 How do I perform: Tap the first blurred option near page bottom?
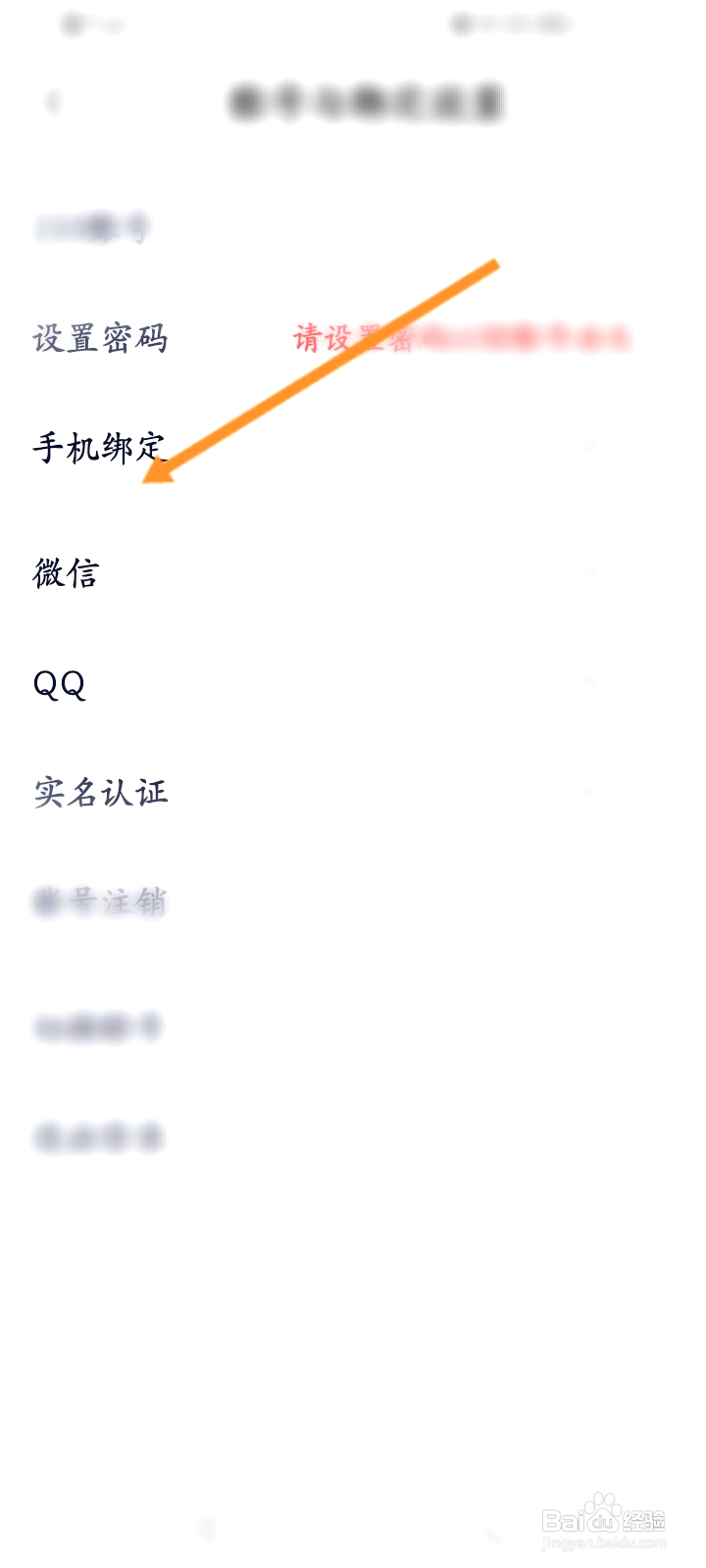pyautogui.click(x=98, y=1026)
